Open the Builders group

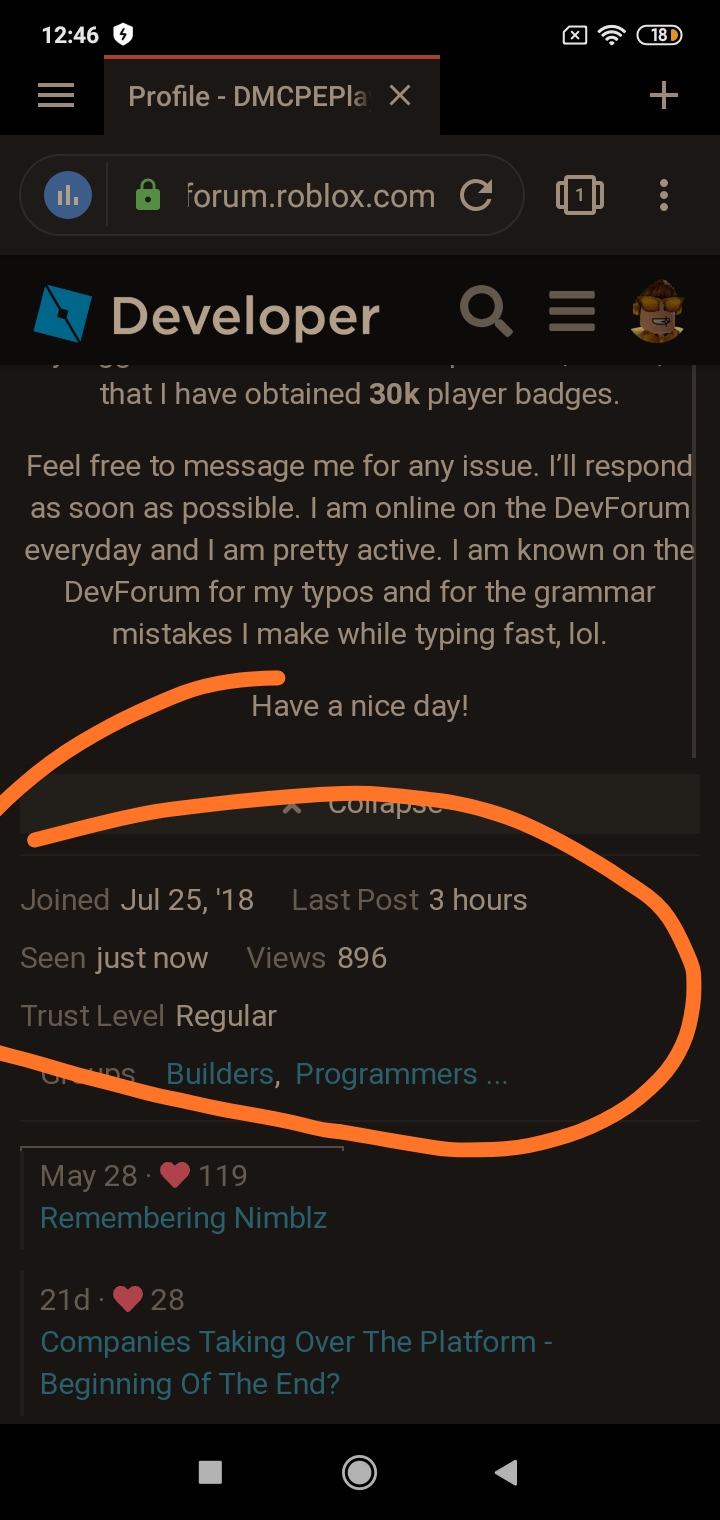coord(220,1074)
